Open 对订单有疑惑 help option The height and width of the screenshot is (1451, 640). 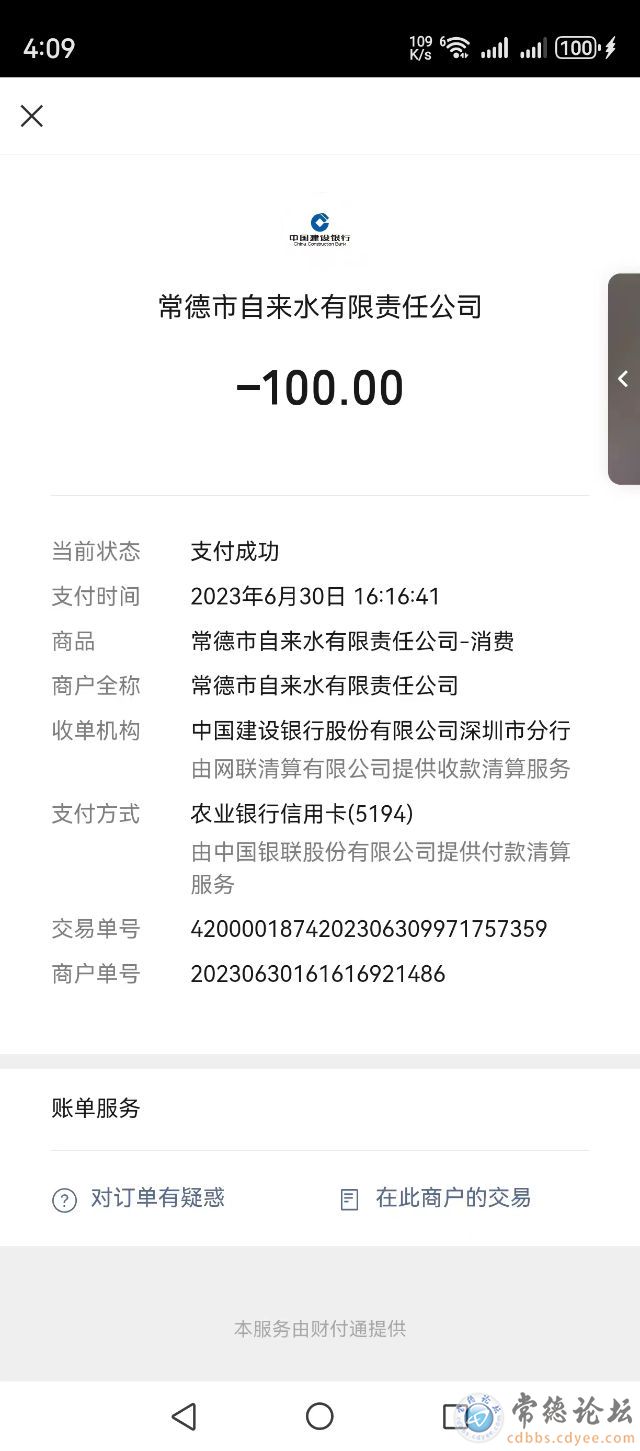tap(139, 1198)
